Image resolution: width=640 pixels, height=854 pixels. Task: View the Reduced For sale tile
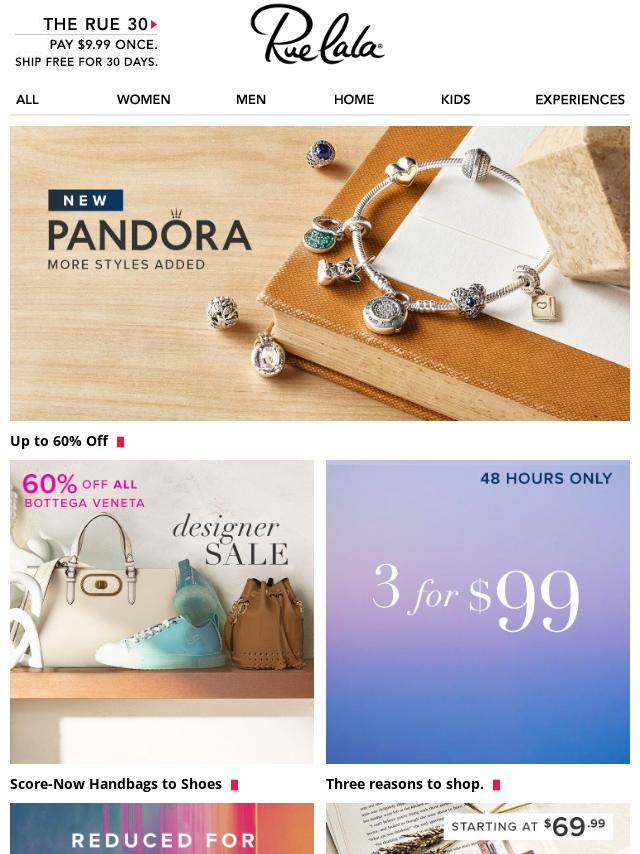coord(162,829)
